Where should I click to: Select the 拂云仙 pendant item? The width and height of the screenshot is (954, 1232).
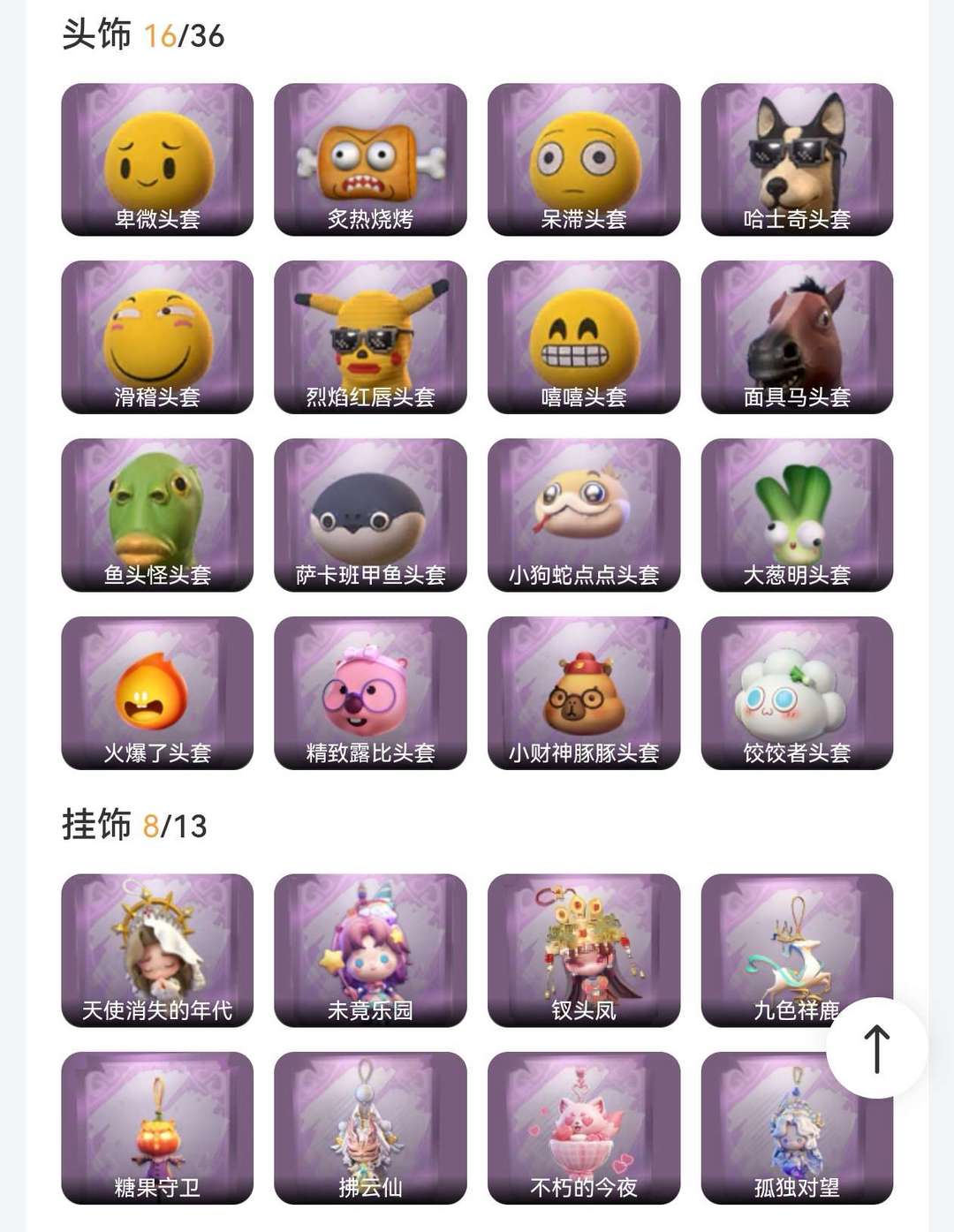370,1128
